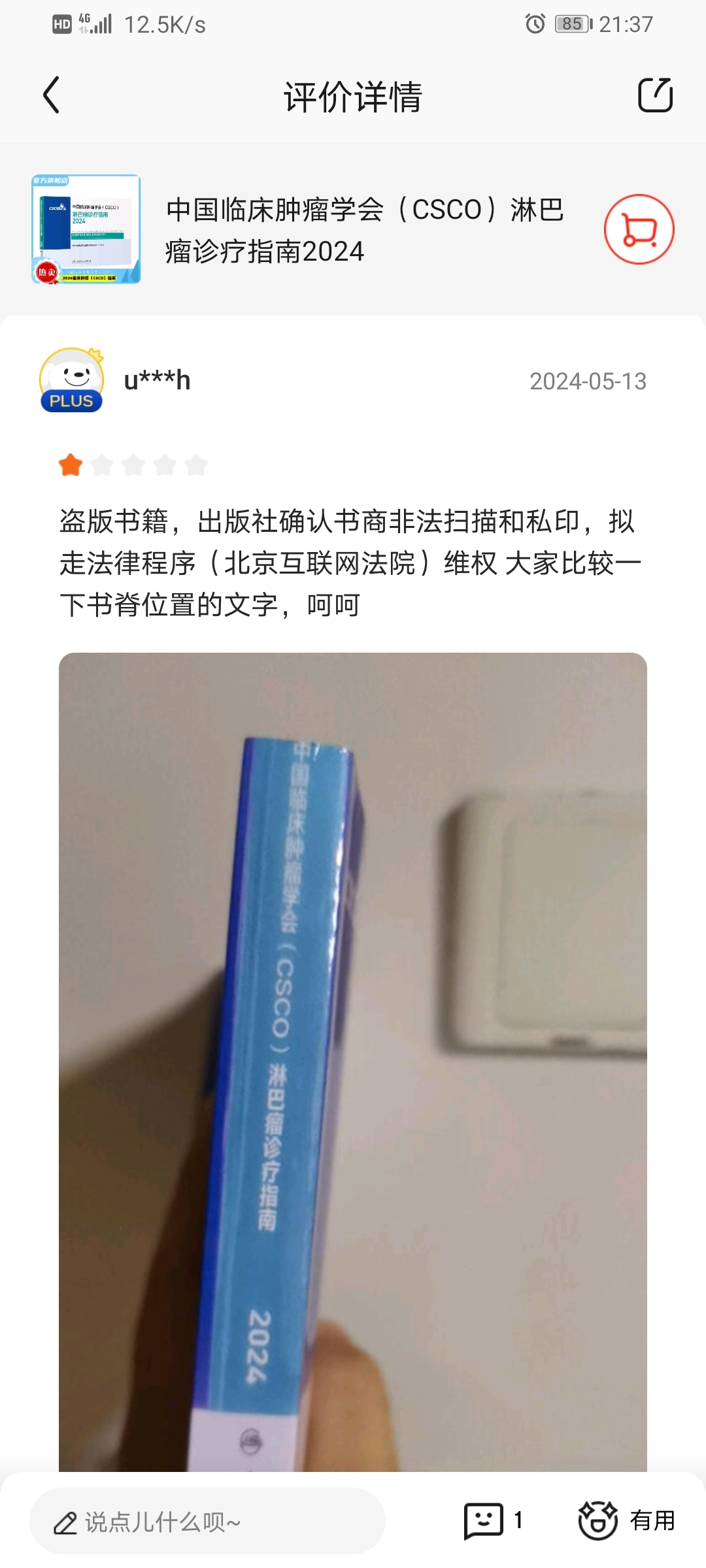View reviewer u***h's profile avatar
Screen dimensions: 706x1568
pyautogui.click(x=72, y=380)
